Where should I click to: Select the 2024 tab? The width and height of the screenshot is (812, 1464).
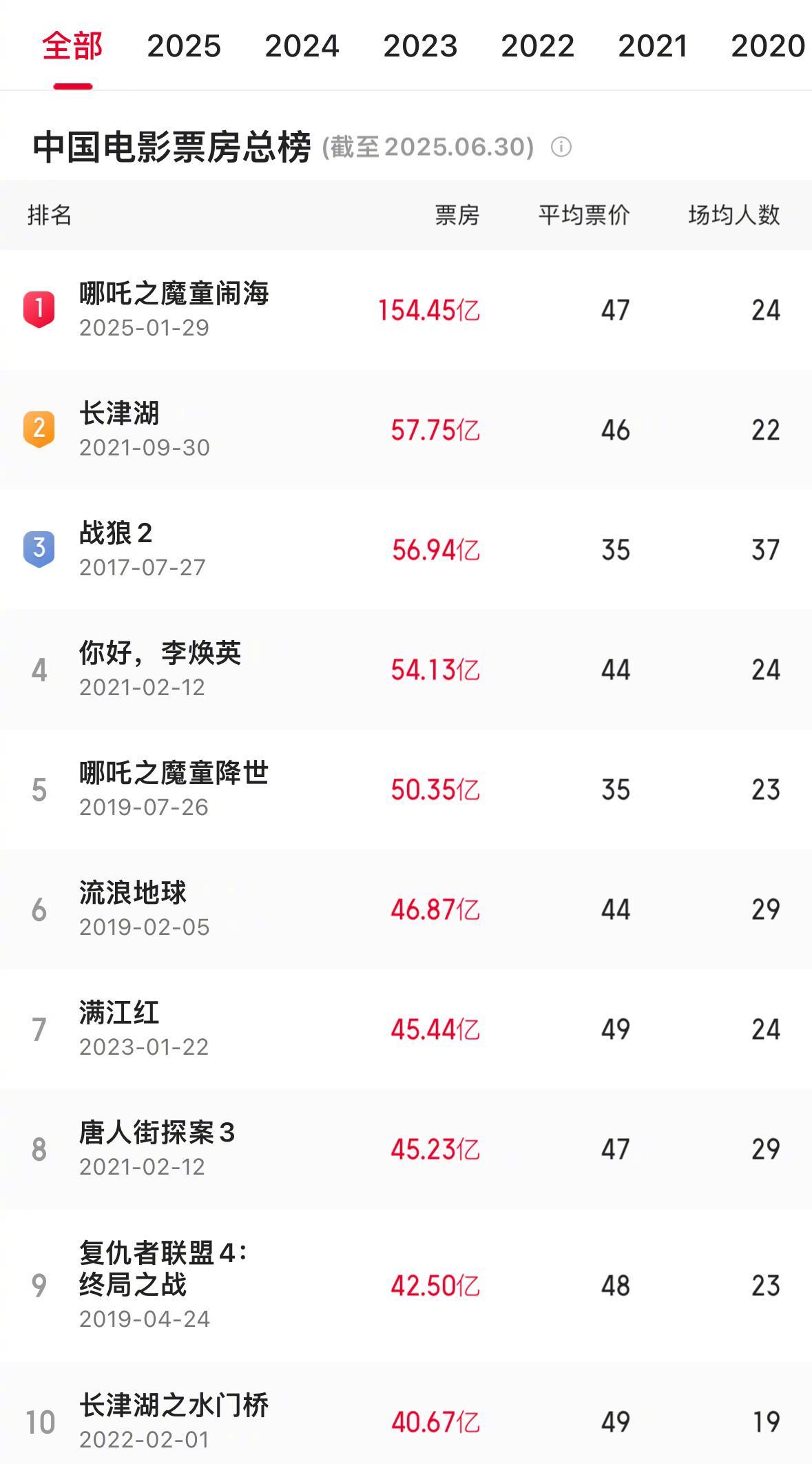pyautogui.click(x=302, y=46)
